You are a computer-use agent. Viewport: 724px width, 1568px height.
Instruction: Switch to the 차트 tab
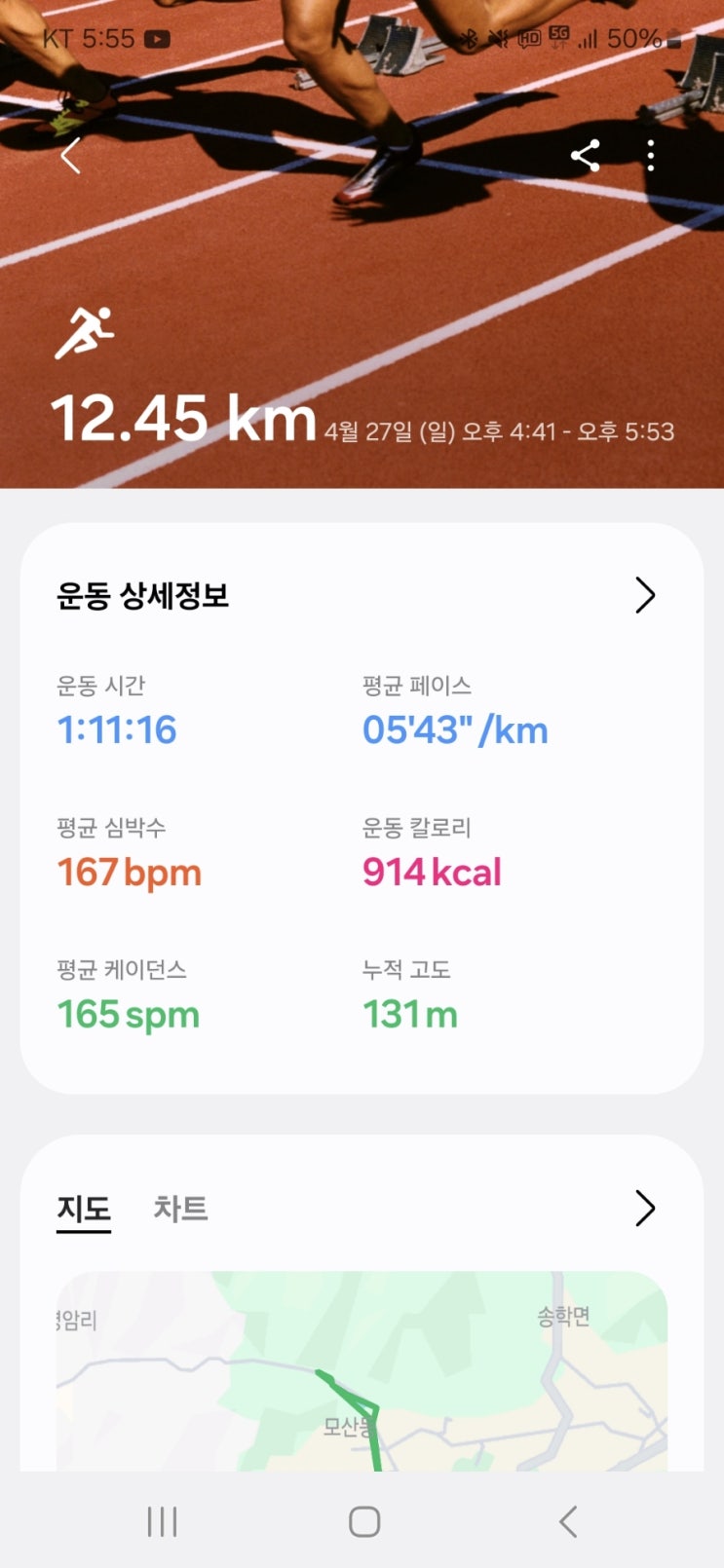pyautogui.click(x=180, y=1209)
